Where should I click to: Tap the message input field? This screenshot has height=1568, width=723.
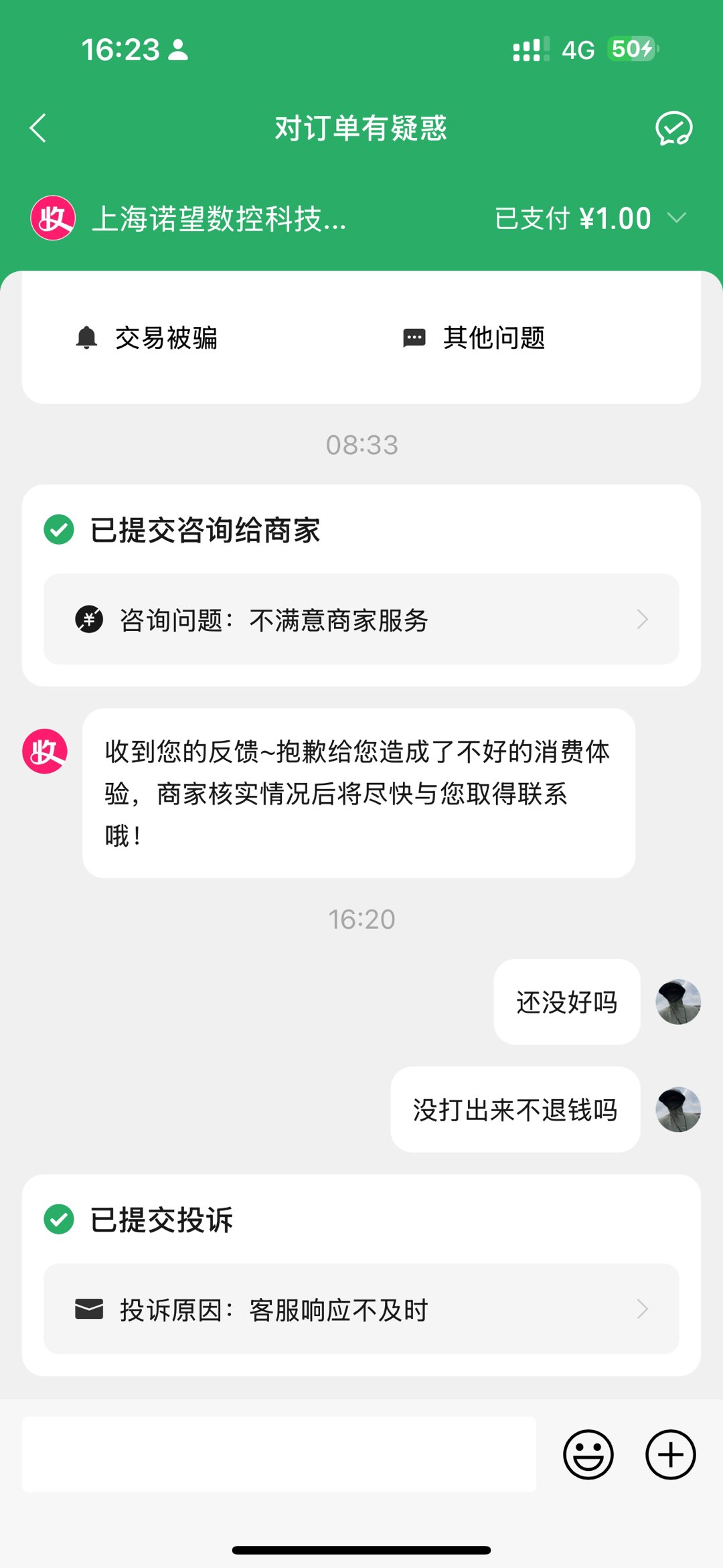tap(278, 1454)
